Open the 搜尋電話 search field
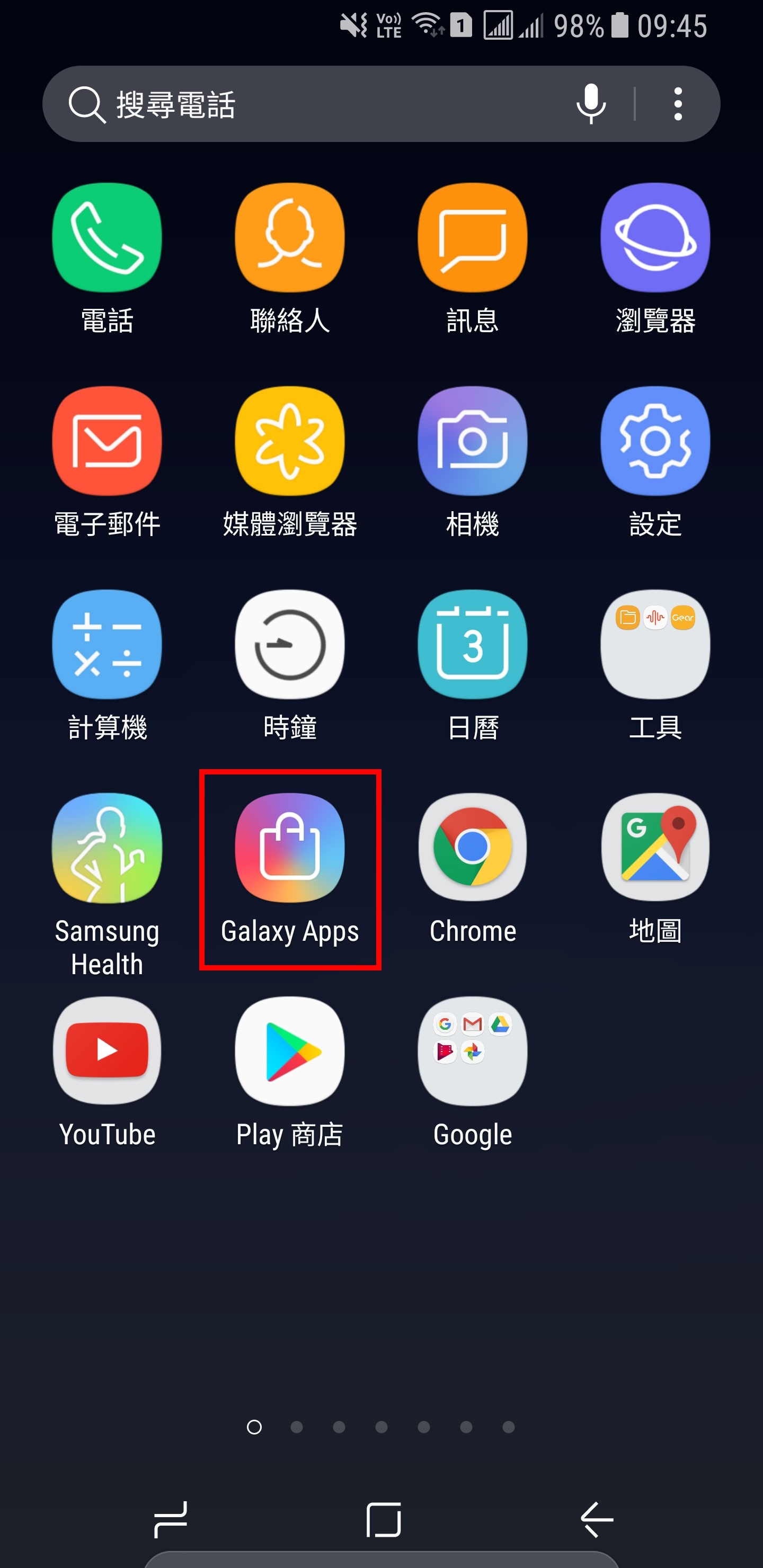763x1568 pixels. tap(305, 104)
